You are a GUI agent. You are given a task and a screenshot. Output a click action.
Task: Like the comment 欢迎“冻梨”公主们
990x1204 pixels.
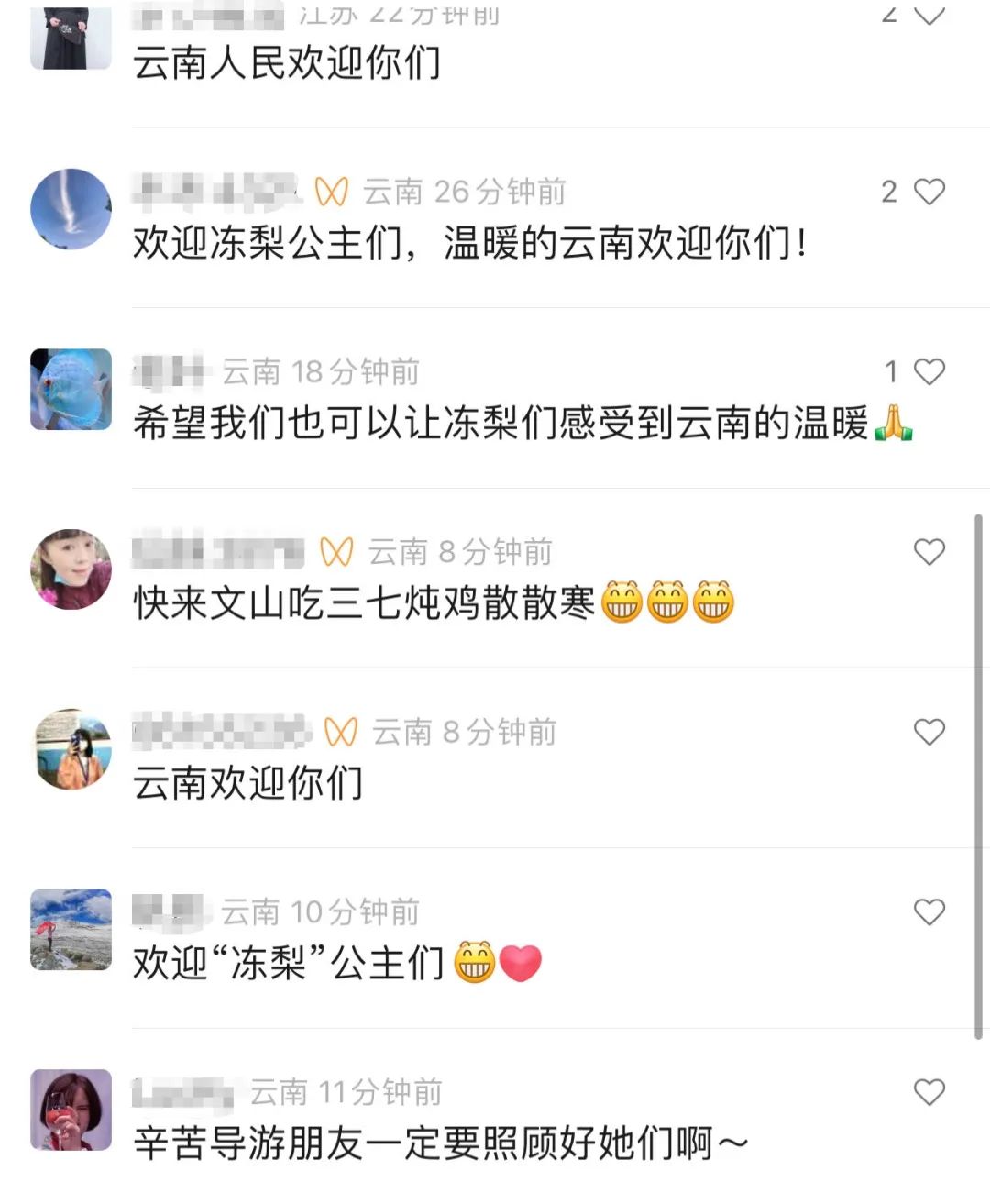coord(929,912)
